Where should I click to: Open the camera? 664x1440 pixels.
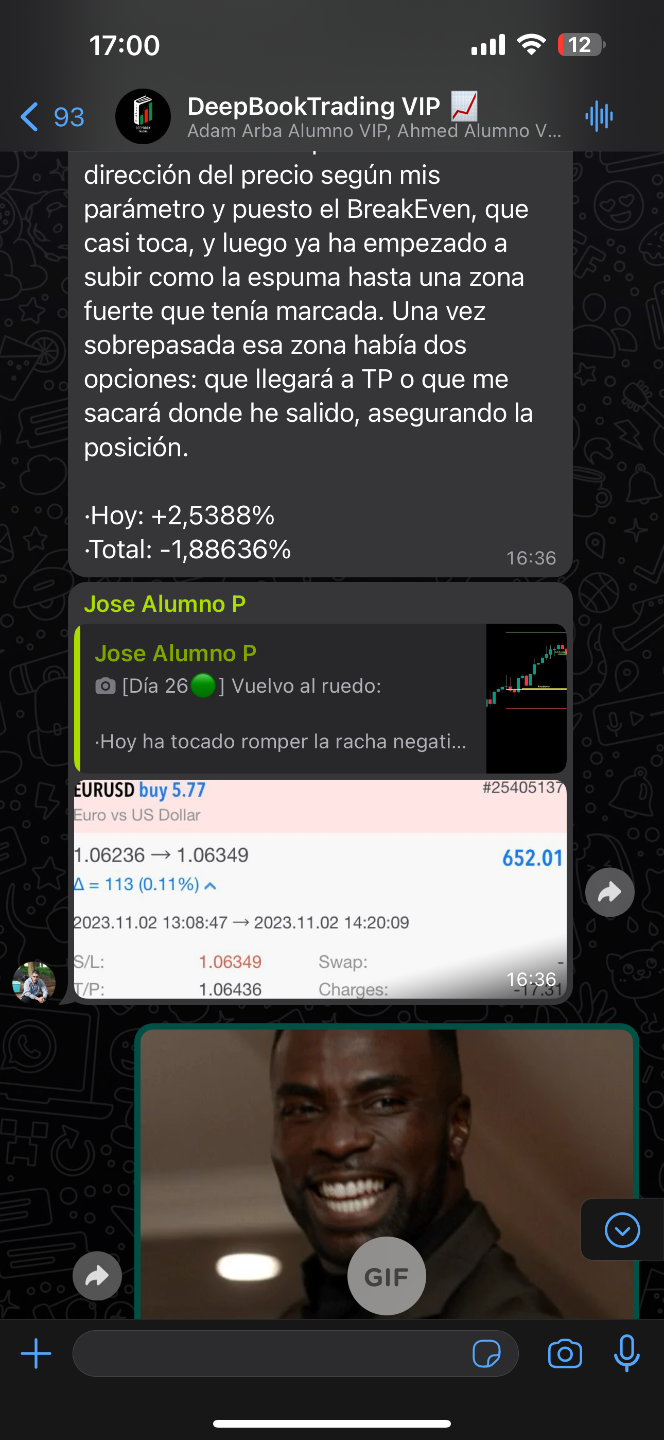565,1355
